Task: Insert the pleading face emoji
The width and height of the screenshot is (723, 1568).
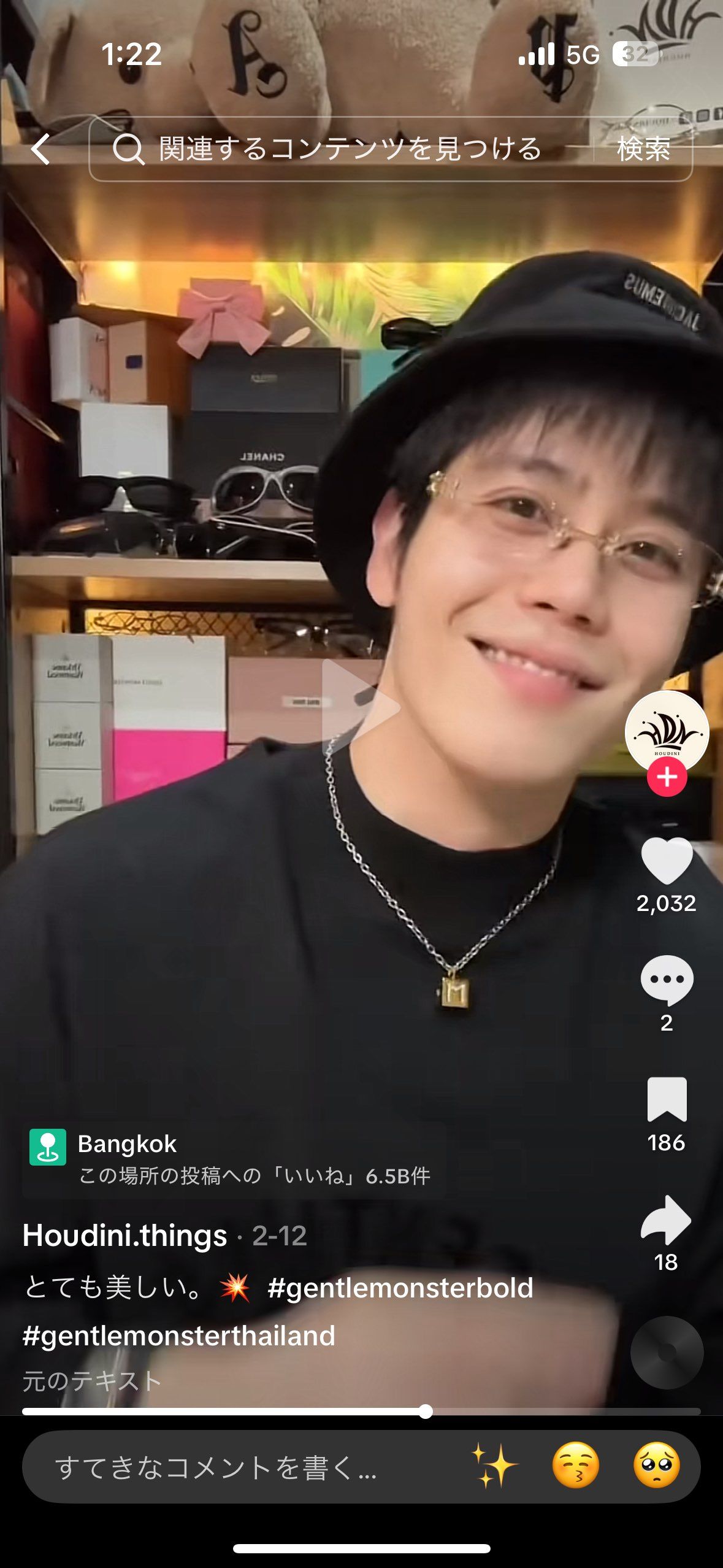Action: (x=656, y=1466)
